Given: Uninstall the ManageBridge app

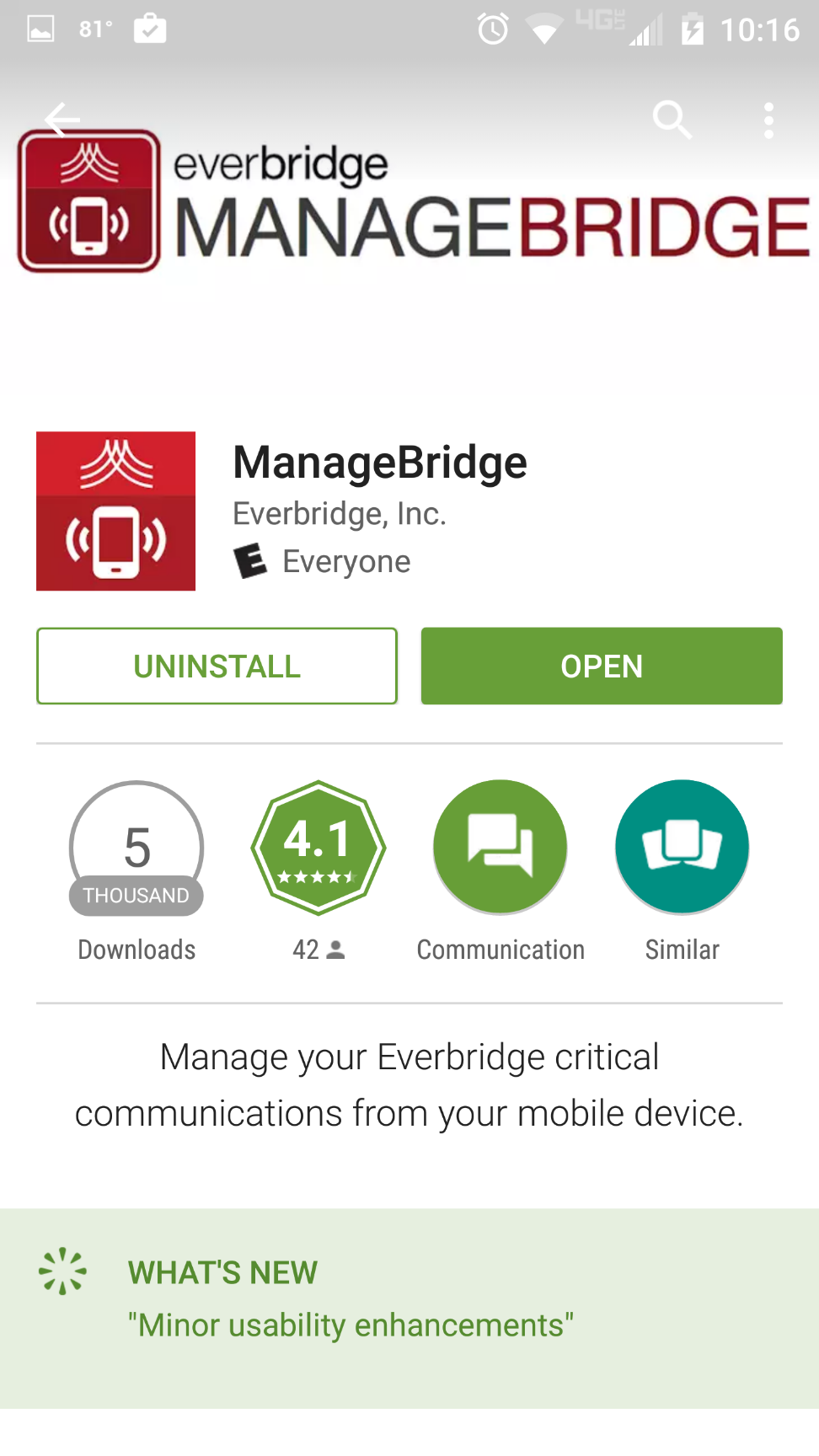Looking at the screenshot, I should point(217,666).
